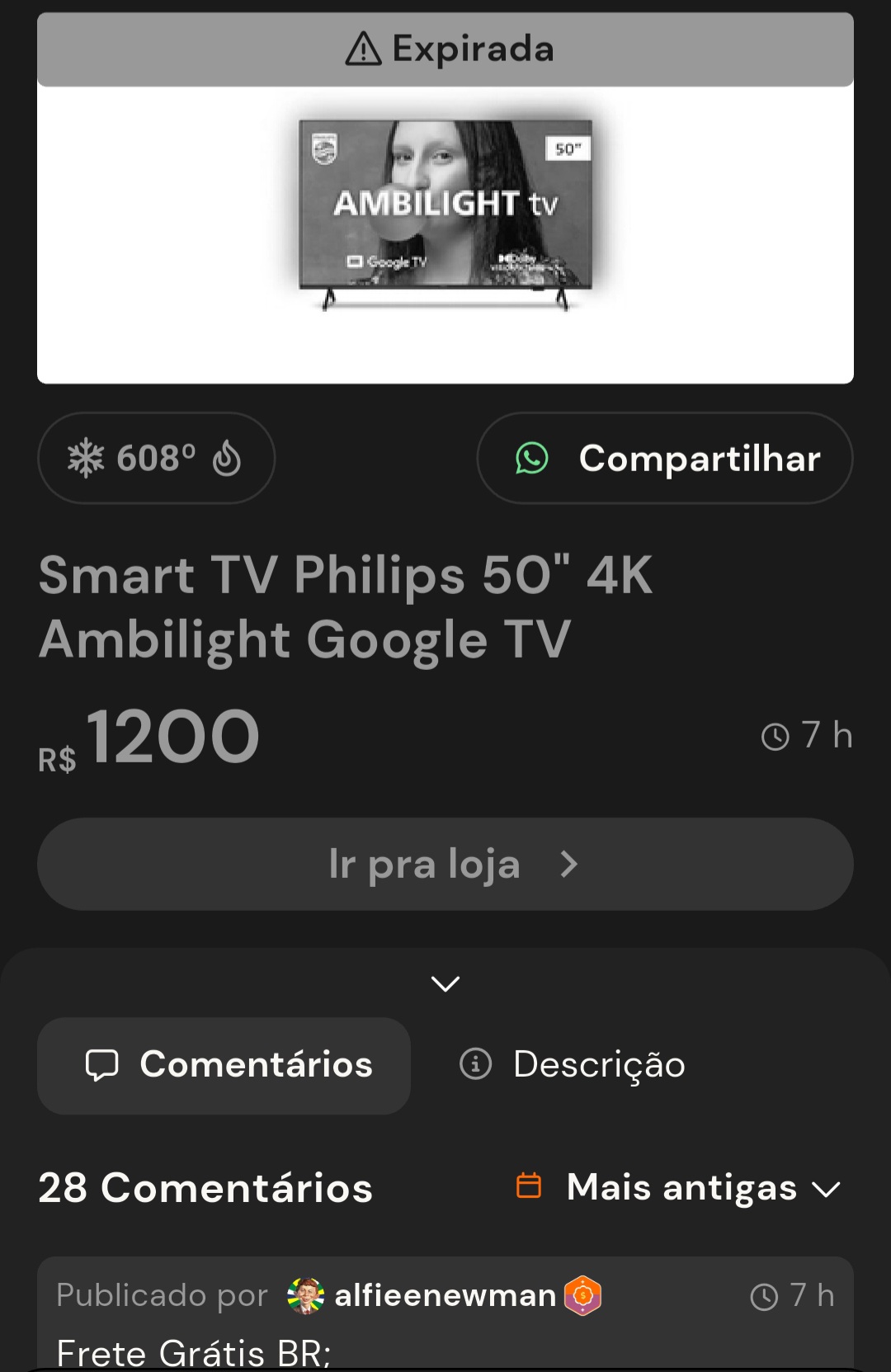Image resolution: width=891 pixels, height=1372 pixels.
Task: Collapse the section with the down chevron
Action: point(445,983)
